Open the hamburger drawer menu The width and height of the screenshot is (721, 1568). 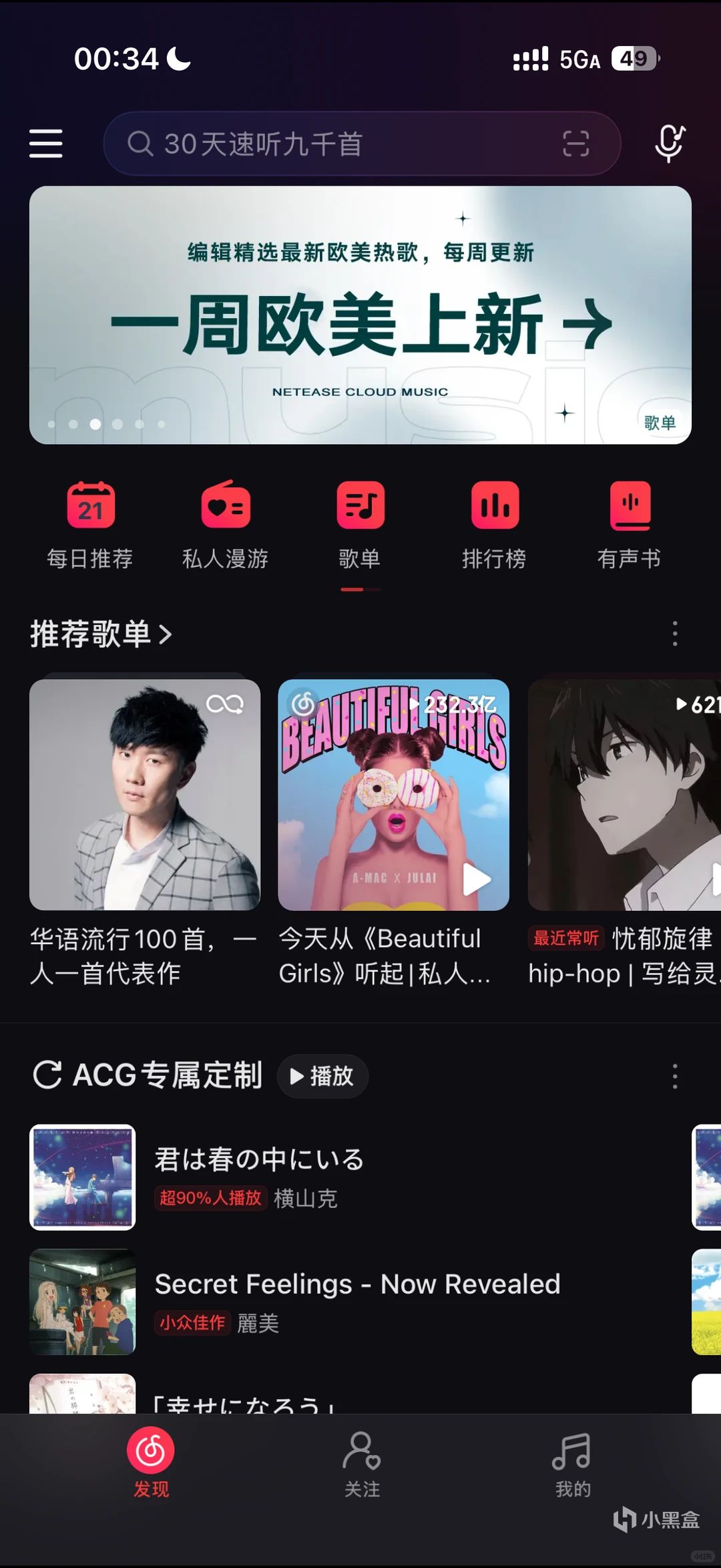point(46,144)
